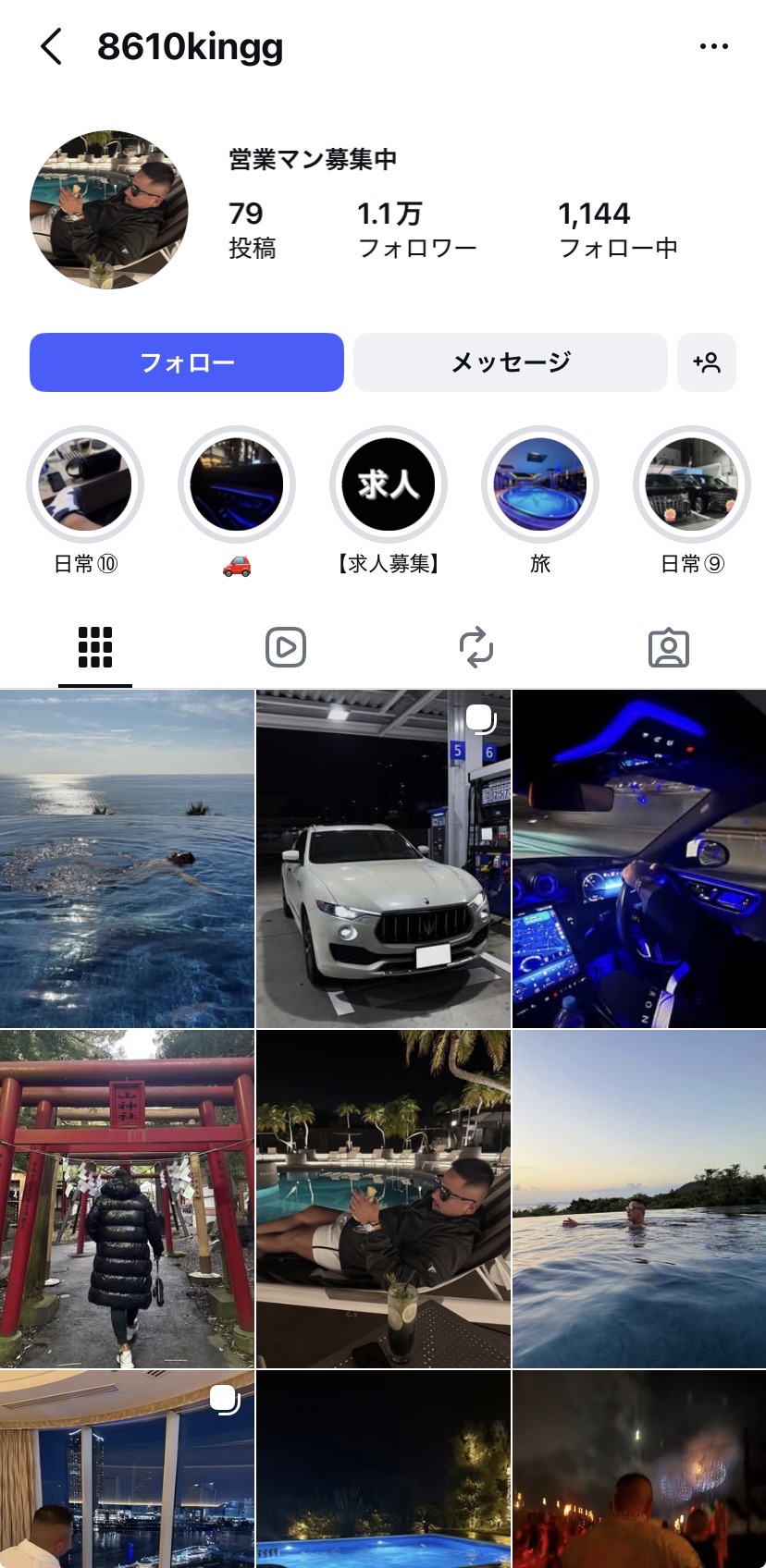Switch to the tagged photos tab

668,647
